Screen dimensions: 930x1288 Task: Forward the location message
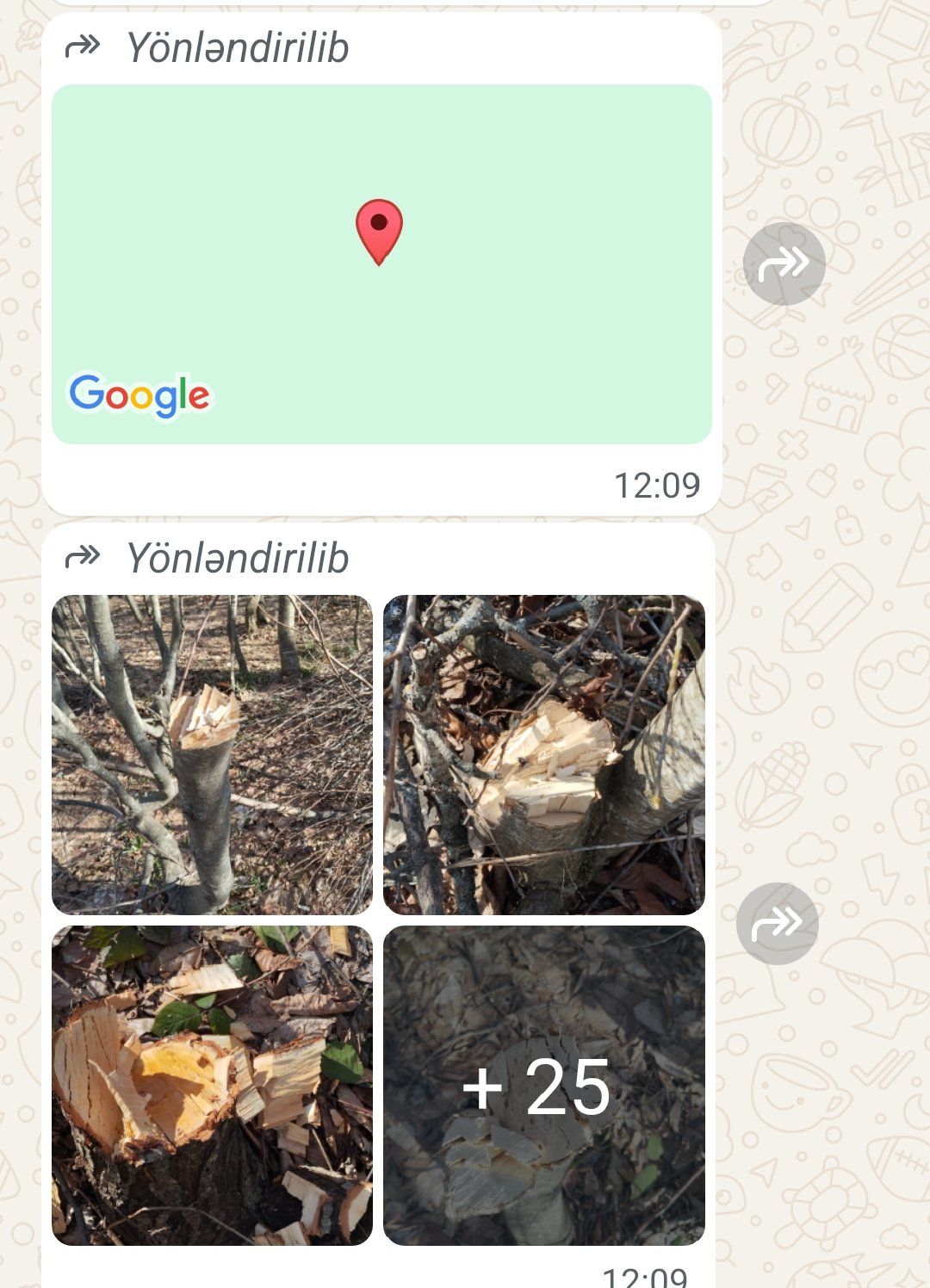[x=784, y=263]
